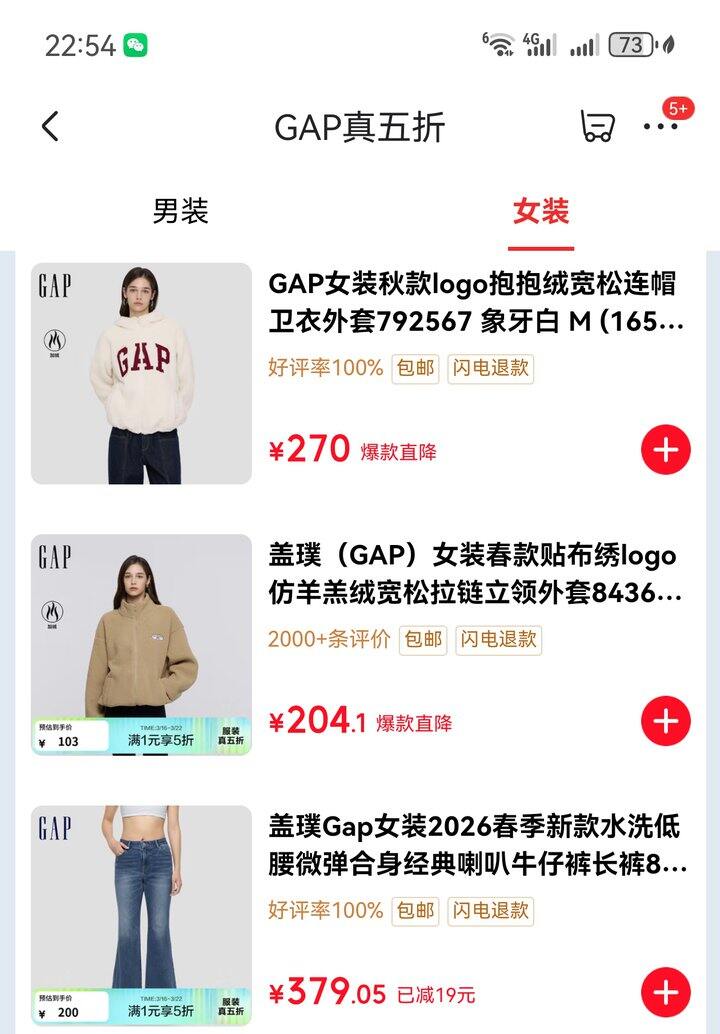Switch to the 男装 tab
The image size is (720, 1034).
pos(180,211)
